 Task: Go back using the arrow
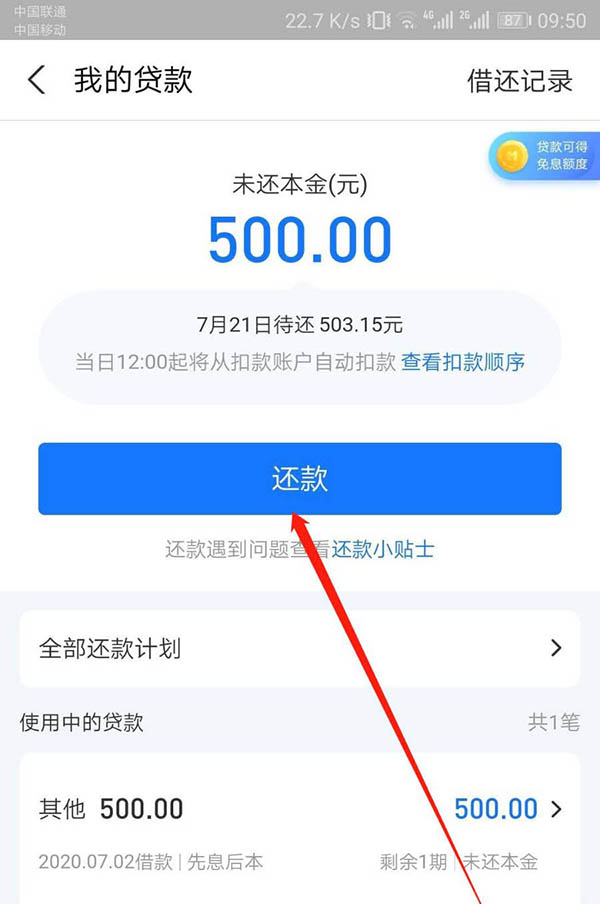point(37,80)
